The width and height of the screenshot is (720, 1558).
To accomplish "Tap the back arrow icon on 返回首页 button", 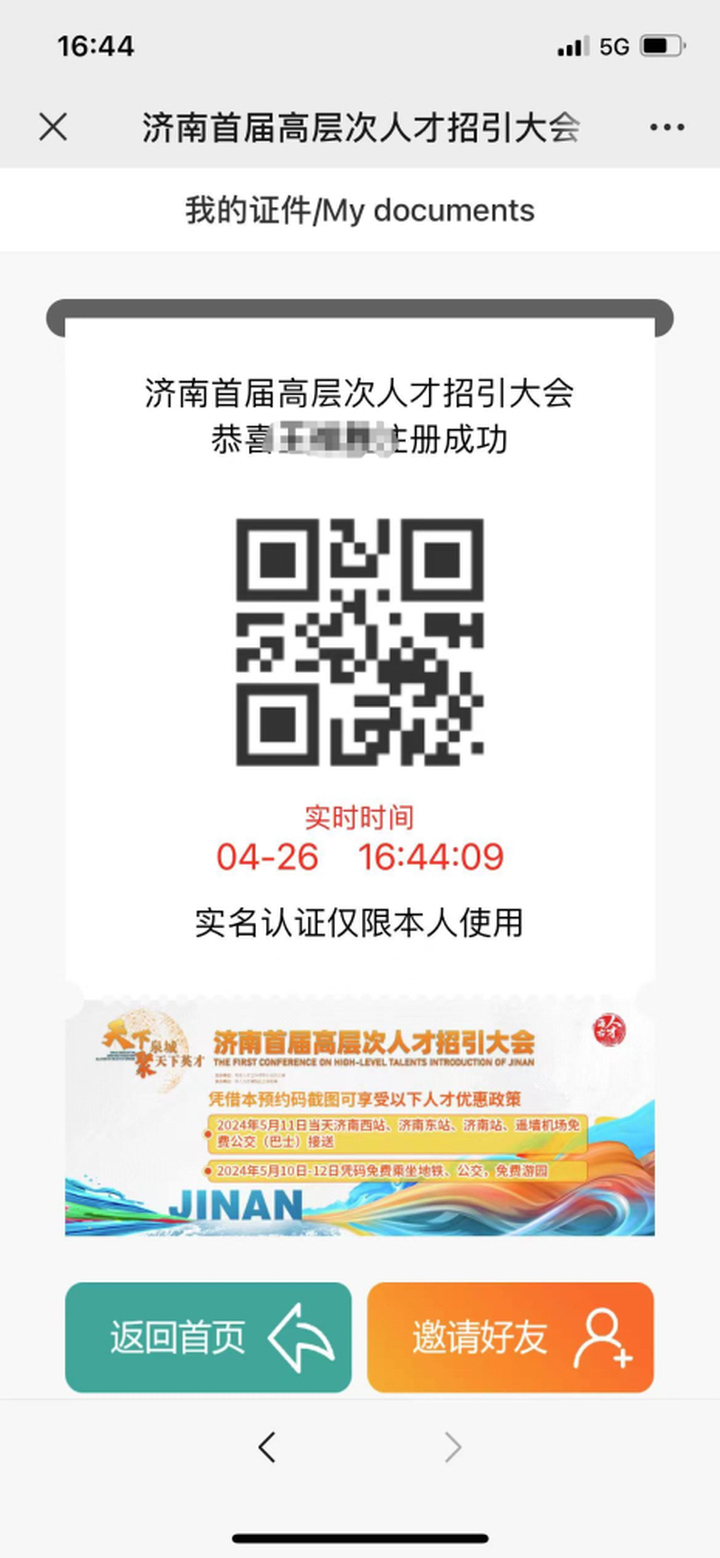I will pyautogui.click(x=300, y=1337).
